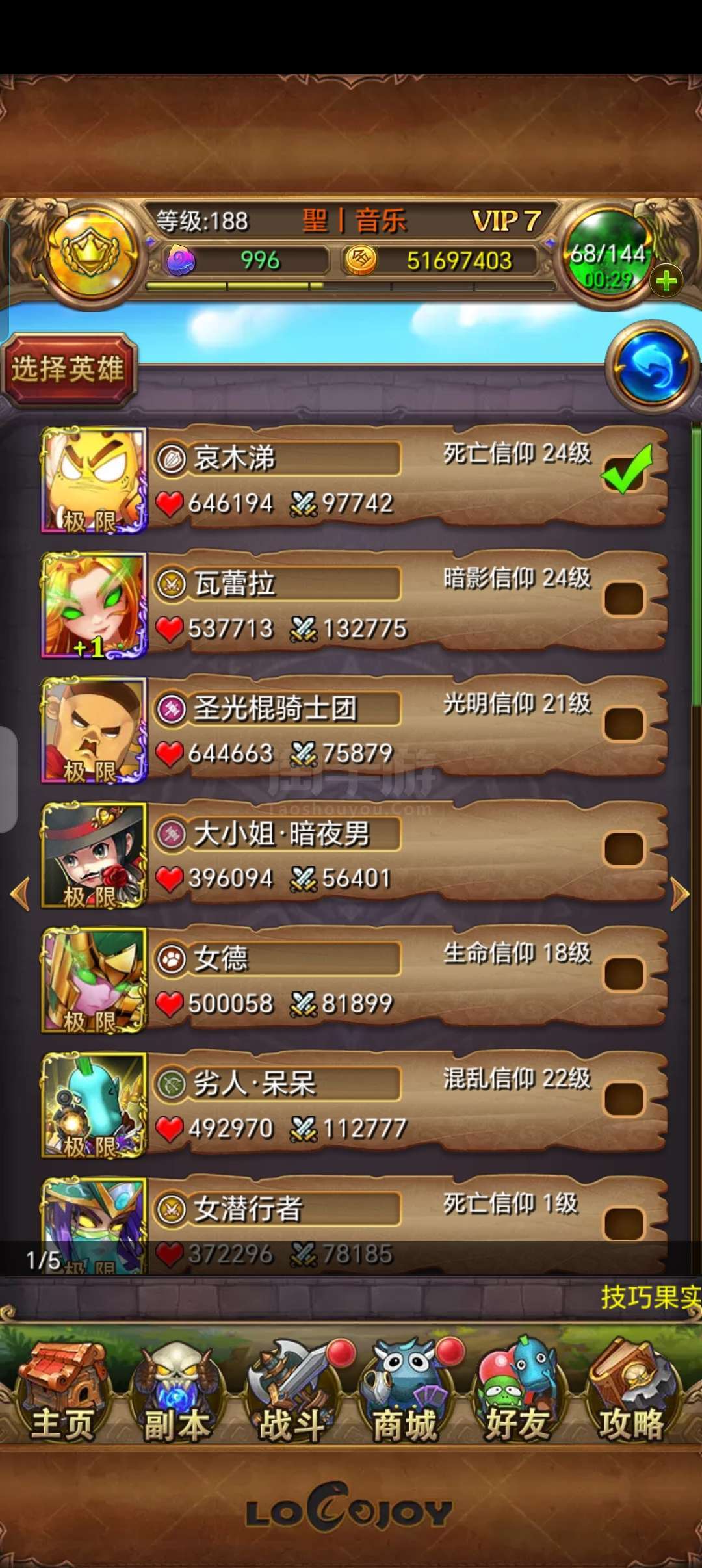This screenshot has width=702, height=1568.
Task: Open the player avatar crown icon
Action: point(90,255)
